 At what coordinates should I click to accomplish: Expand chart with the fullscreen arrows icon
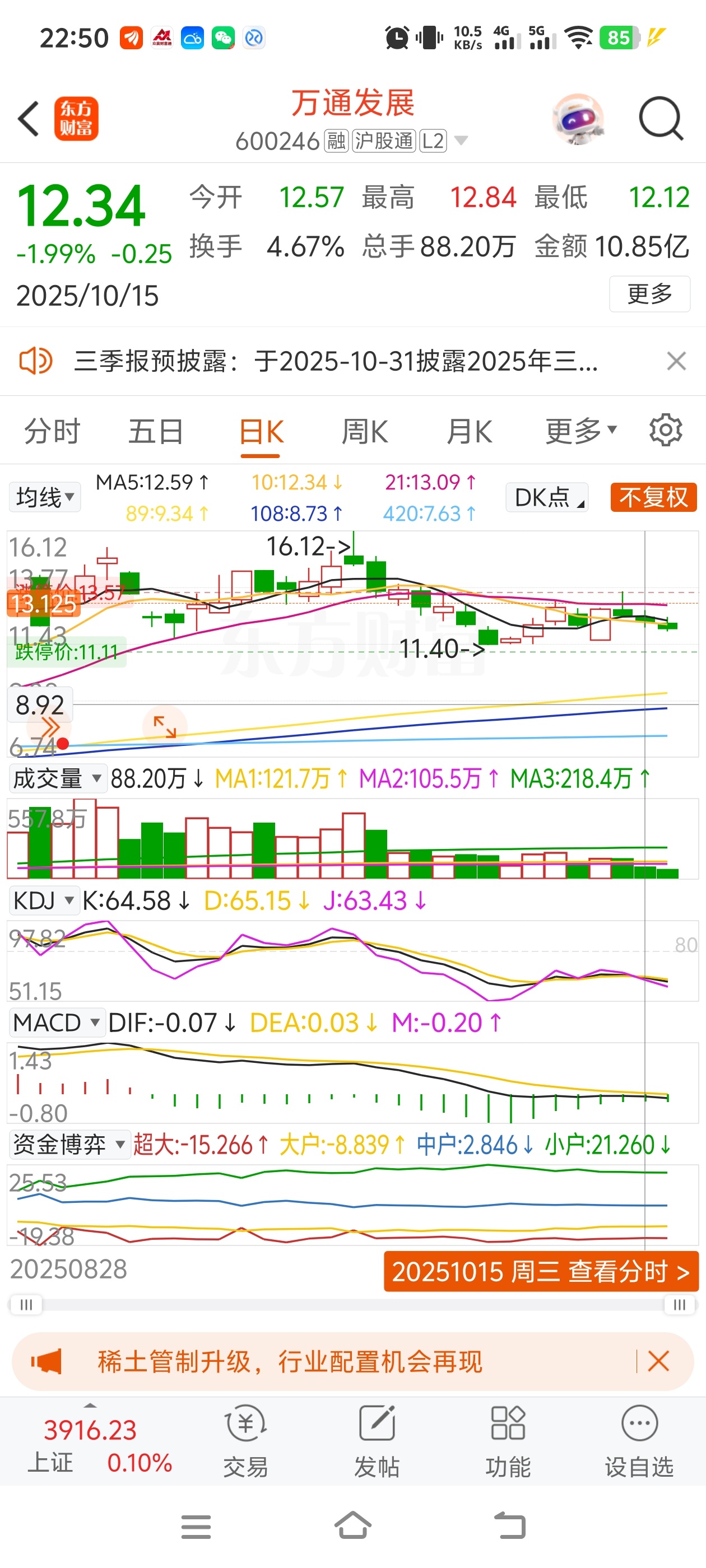click(x=165, y=726)
